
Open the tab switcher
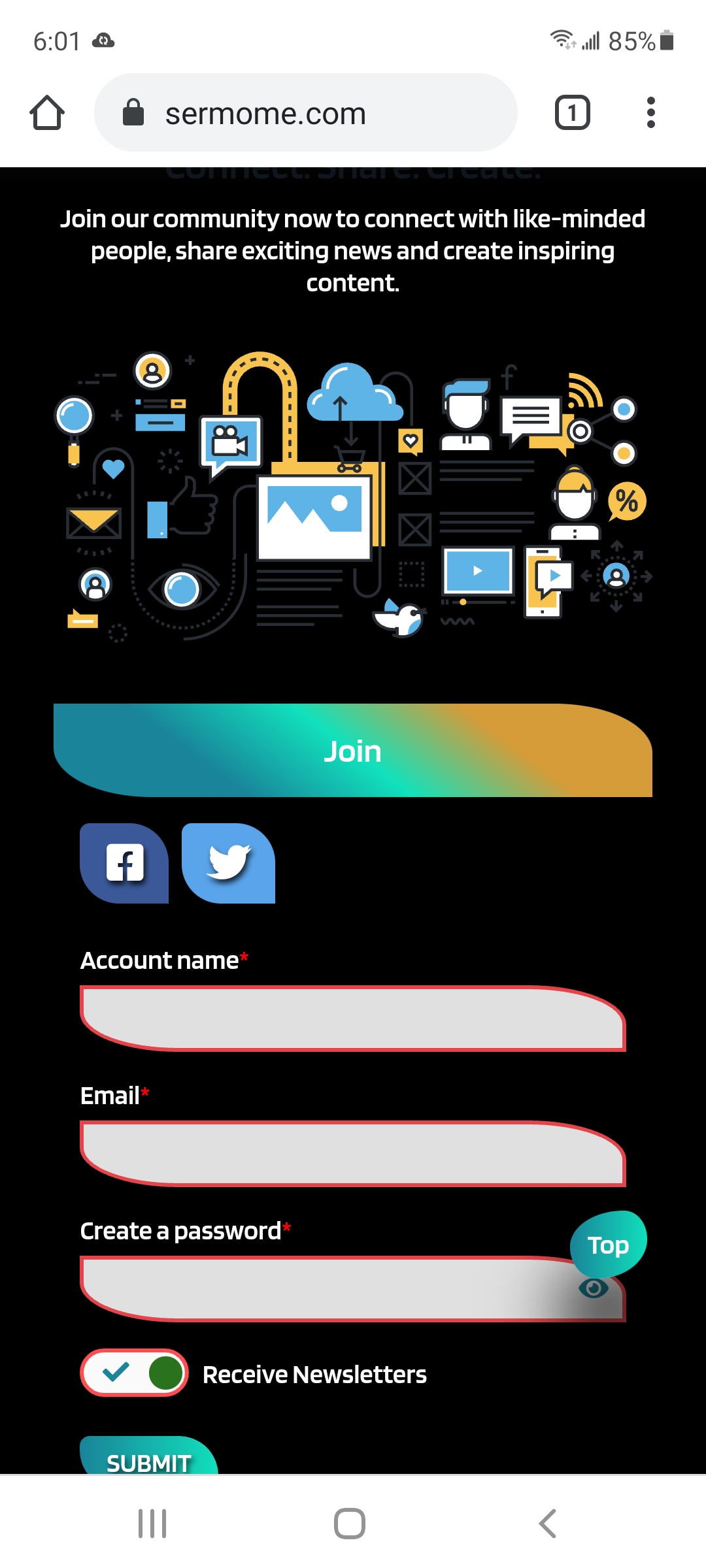[x=572, y=113]
